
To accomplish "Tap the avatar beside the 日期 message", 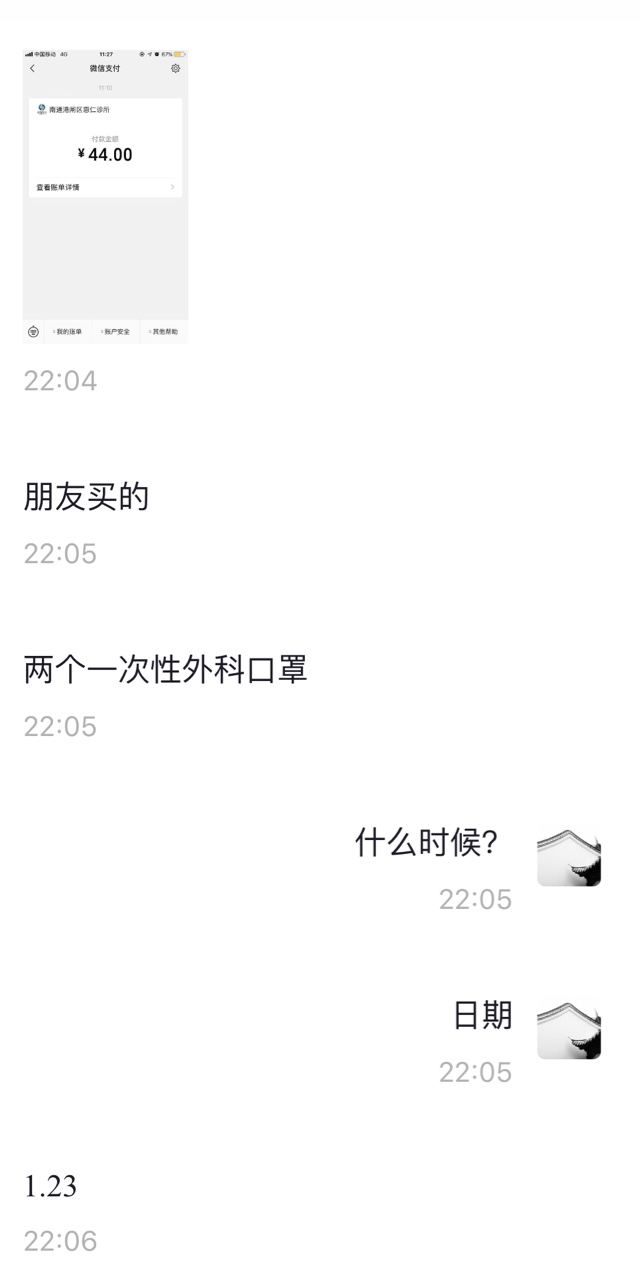I will [x=569, y=1029].
